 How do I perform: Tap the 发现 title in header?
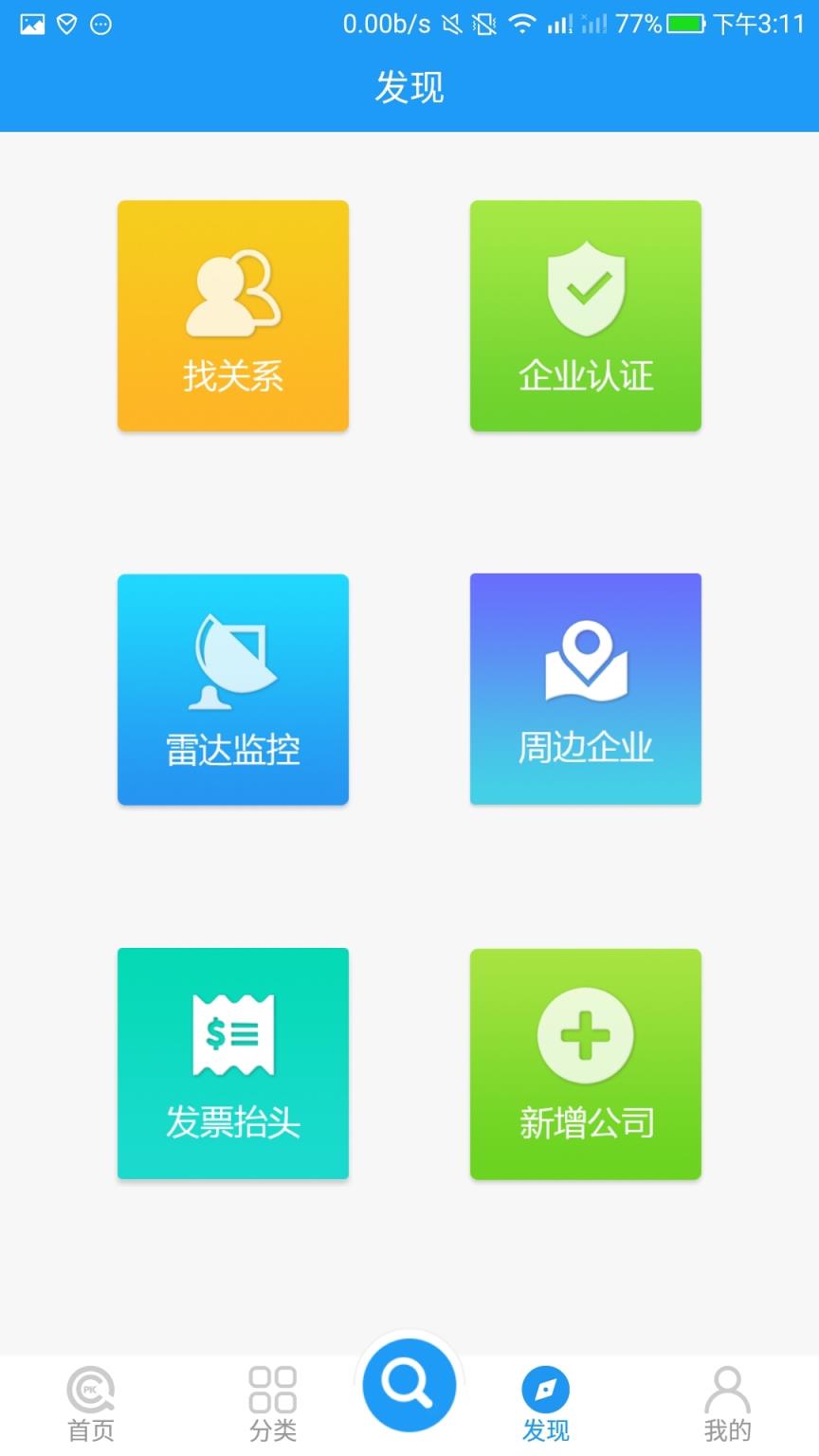click(409, 87)
